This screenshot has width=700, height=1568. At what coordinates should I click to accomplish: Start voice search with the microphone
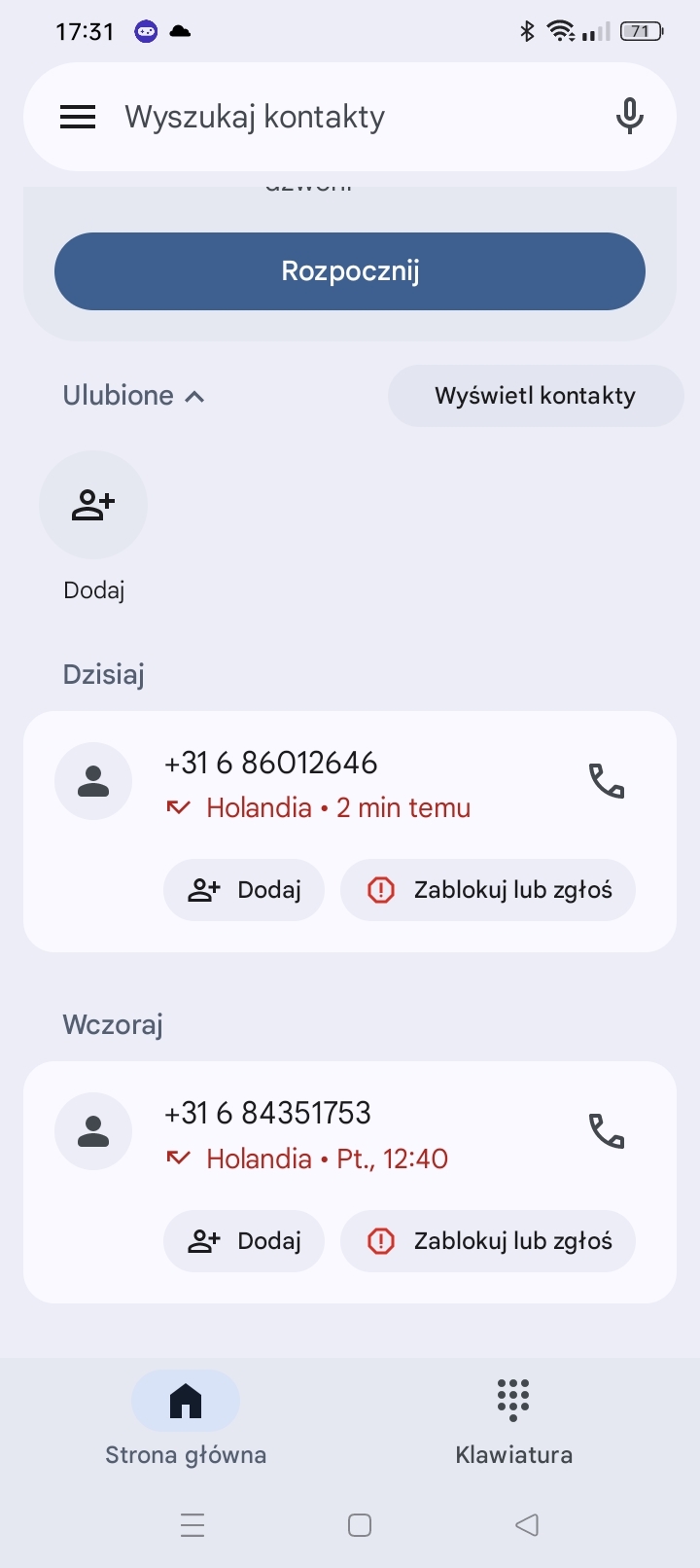629,117
